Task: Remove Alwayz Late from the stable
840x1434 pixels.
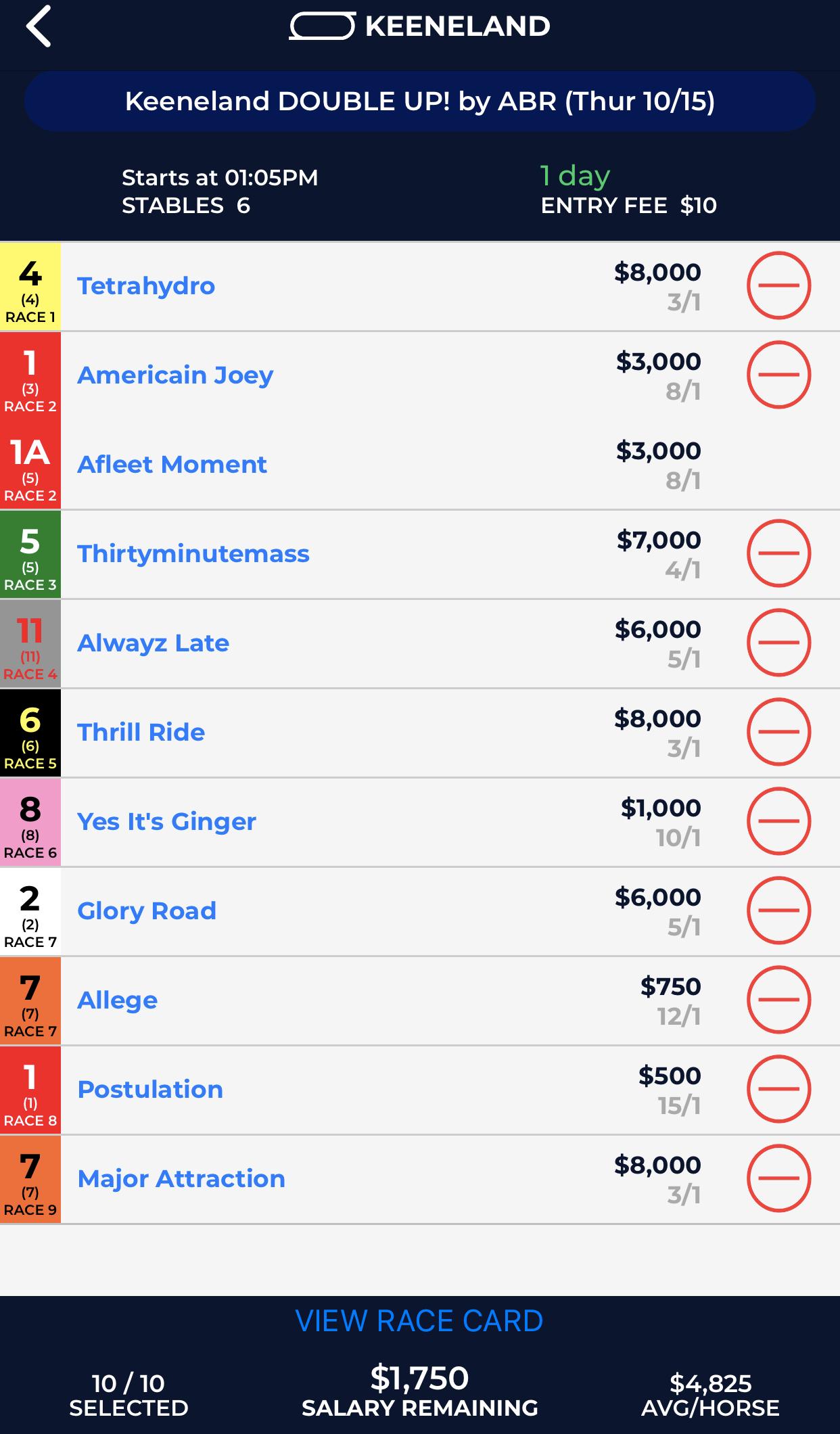Action: point(778,643)
